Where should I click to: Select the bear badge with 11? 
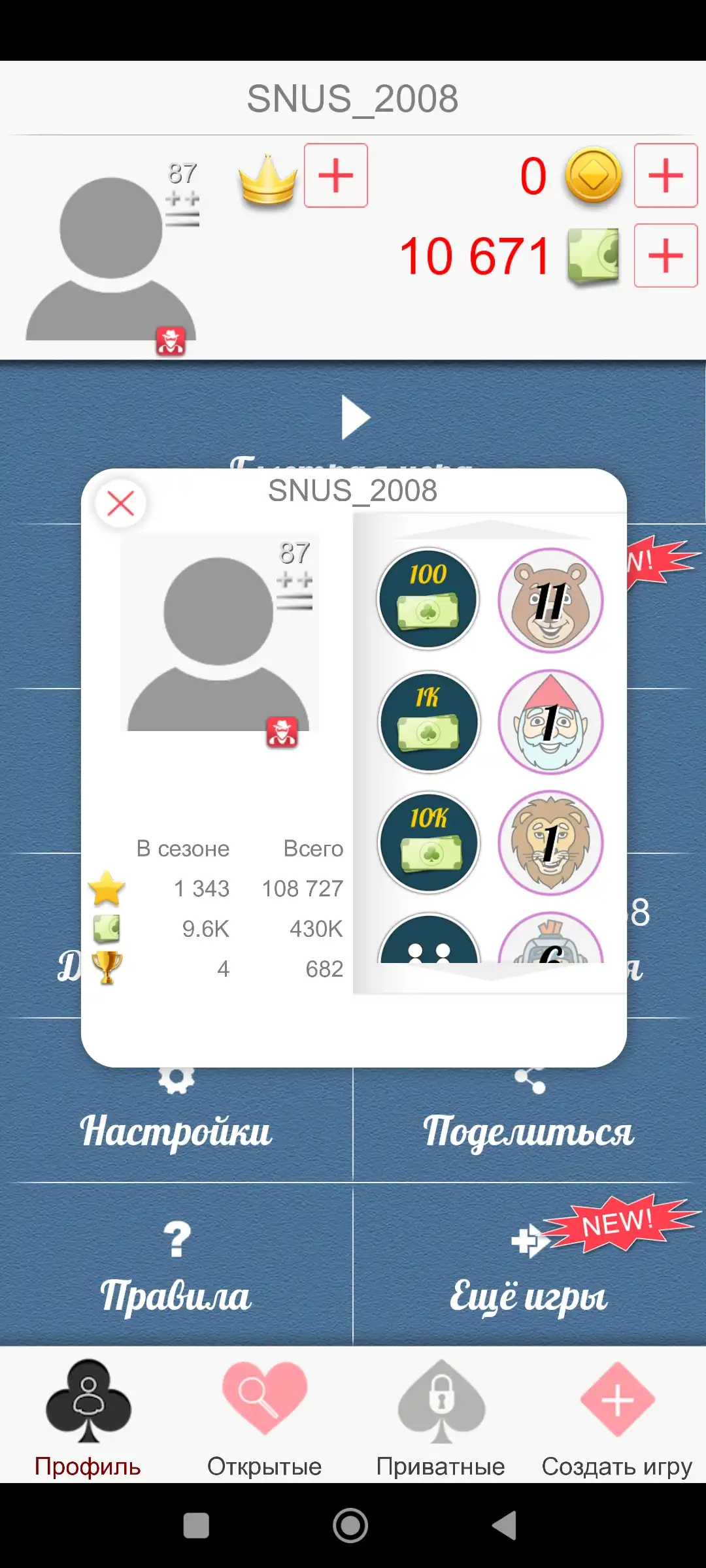click(x=550, y=600)
